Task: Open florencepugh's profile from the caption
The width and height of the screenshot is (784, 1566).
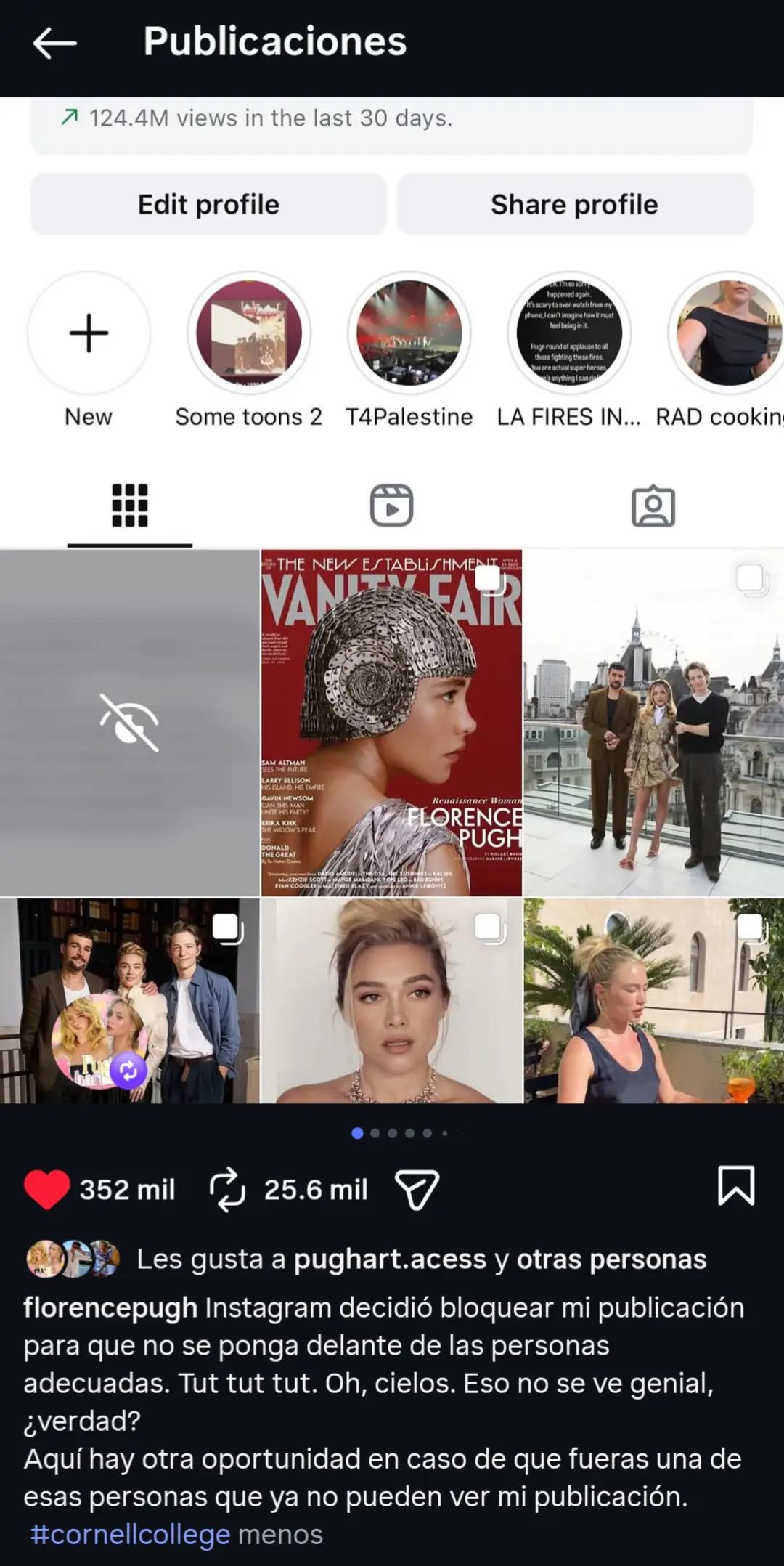Action: pyautogui.click(x=110, y=1308)
